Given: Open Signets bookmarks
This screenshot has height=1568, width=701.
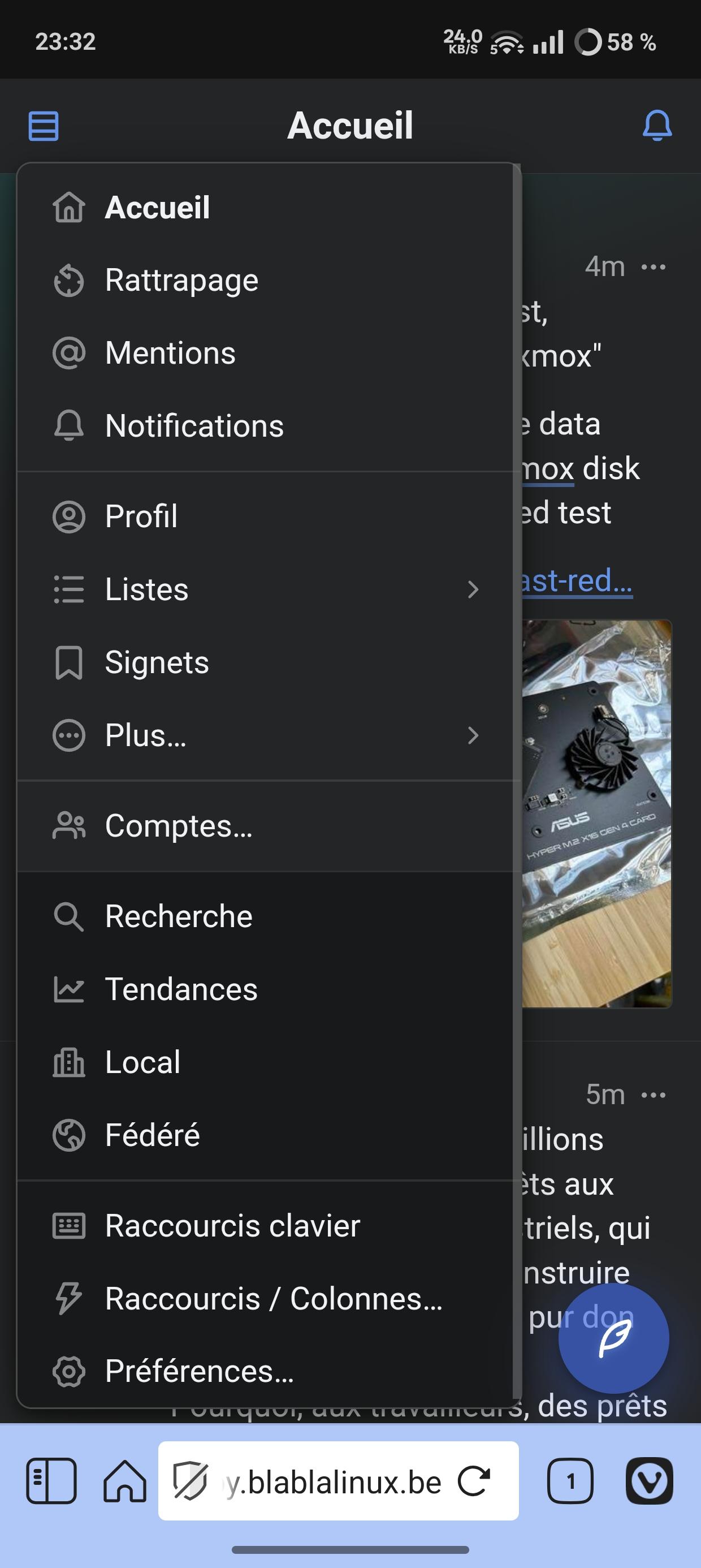Looking at the screenshot, I should 157,662.
